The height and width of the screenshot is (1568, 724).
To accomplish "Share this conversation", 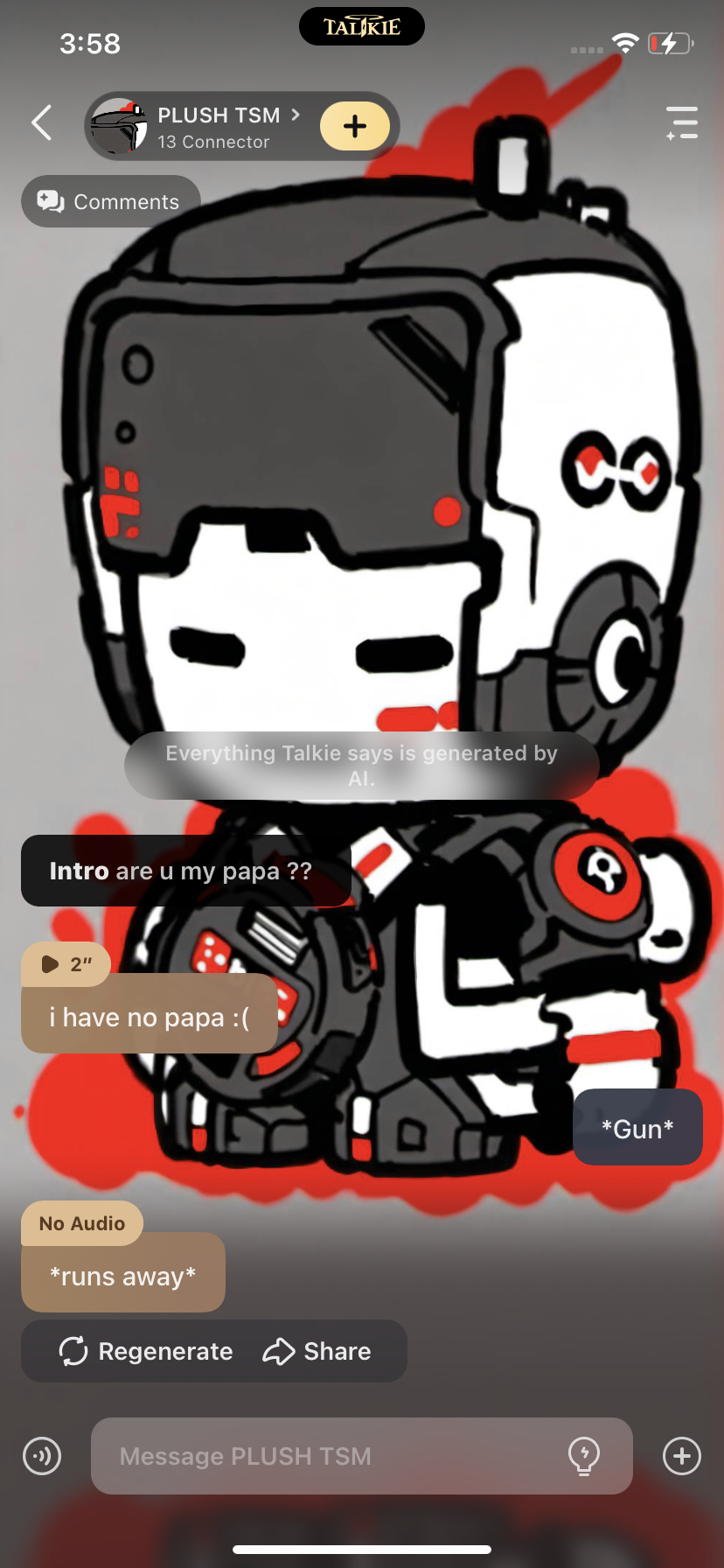I will pyautogui.click(x=317, y=1351).
